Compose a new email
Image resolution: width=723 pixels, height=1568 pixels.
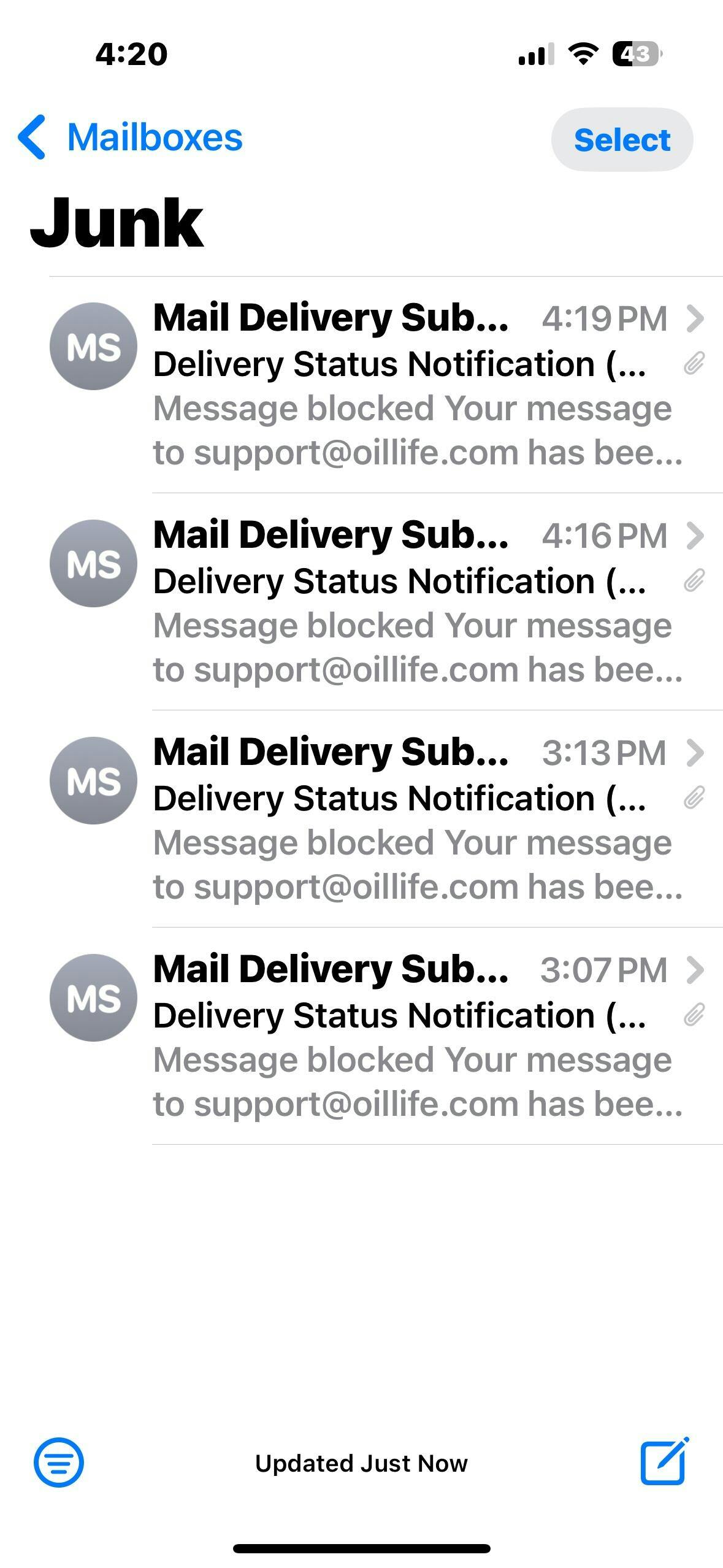click(x=664, y=1461)
